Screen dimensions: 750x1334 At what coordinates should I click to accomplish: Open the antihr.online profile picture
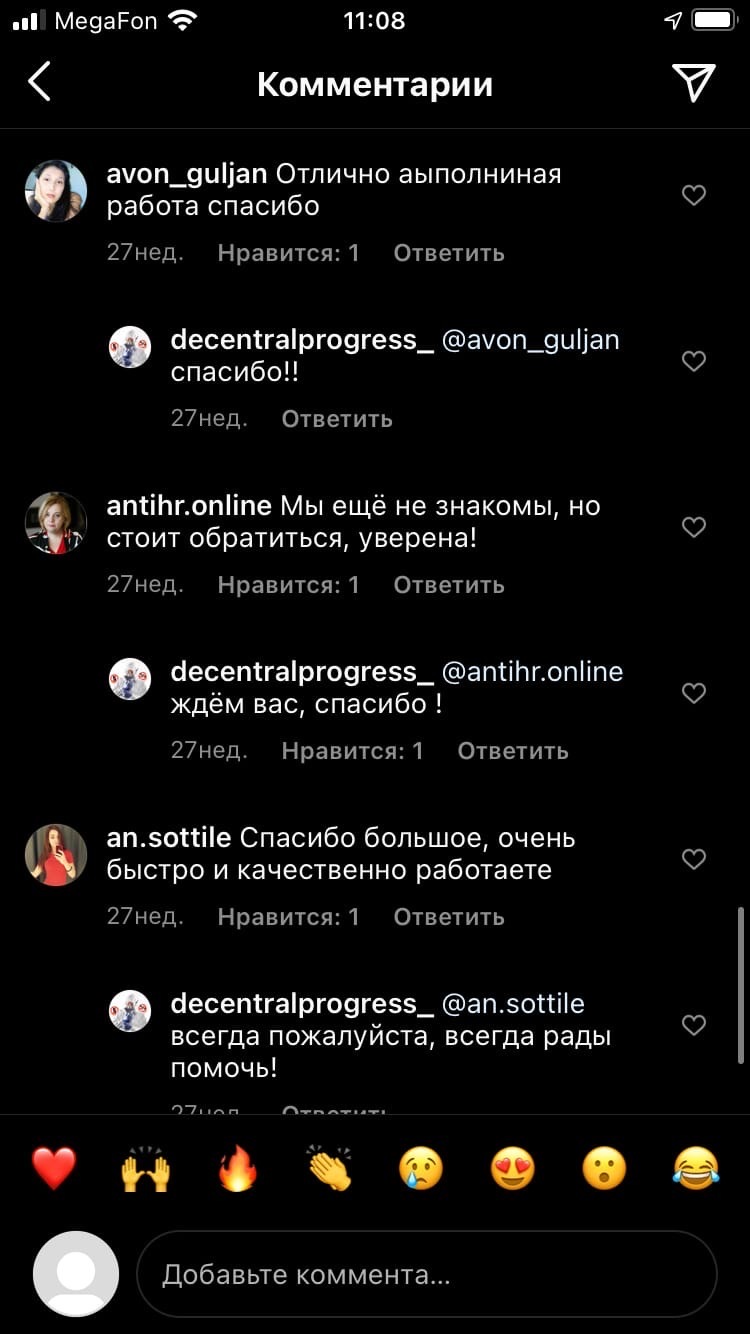pyautogui.click(x=56, y=522)
